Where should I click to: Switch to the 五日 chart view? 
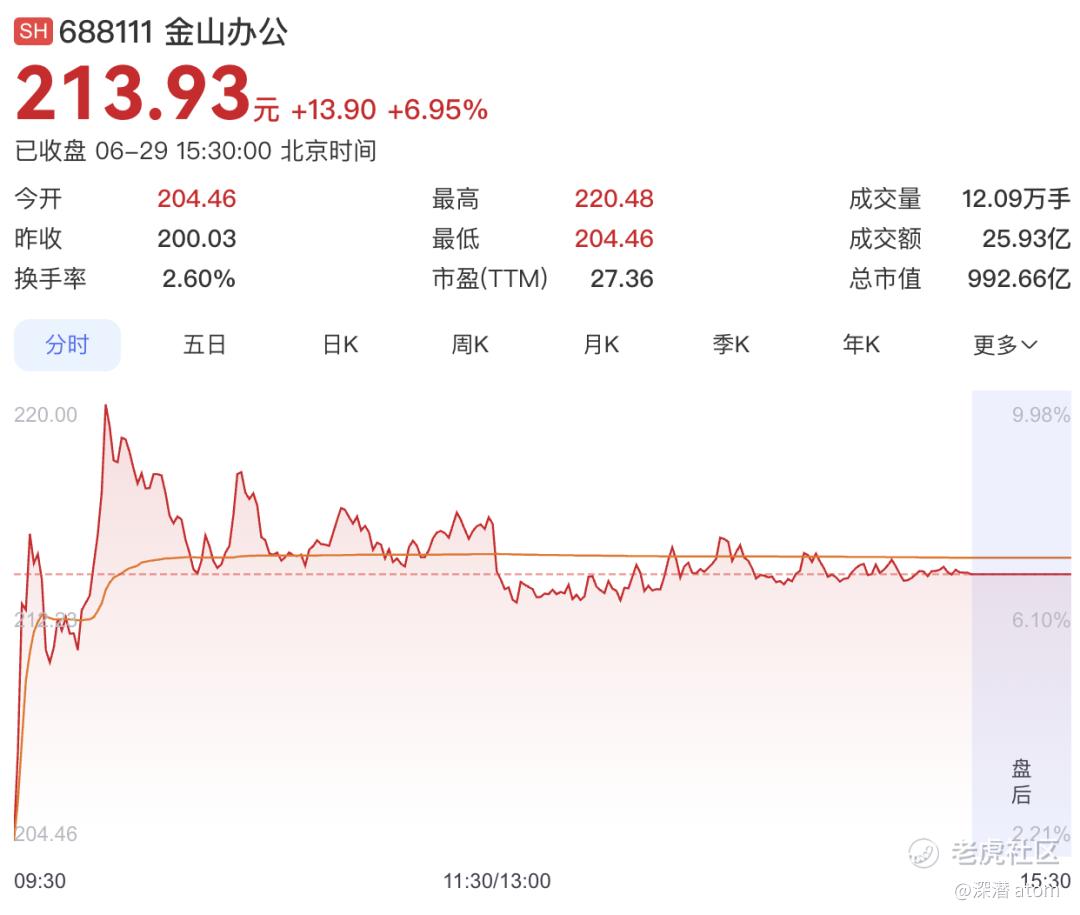pyautogui.click(x=205, y=345)
